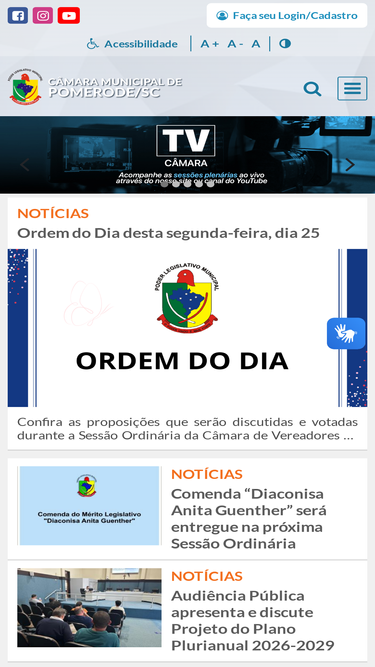This screenshot has height=667, width=375.
Task: Read Comenda Diaconisa Anita Guenther news
Action: coord(249,519)
